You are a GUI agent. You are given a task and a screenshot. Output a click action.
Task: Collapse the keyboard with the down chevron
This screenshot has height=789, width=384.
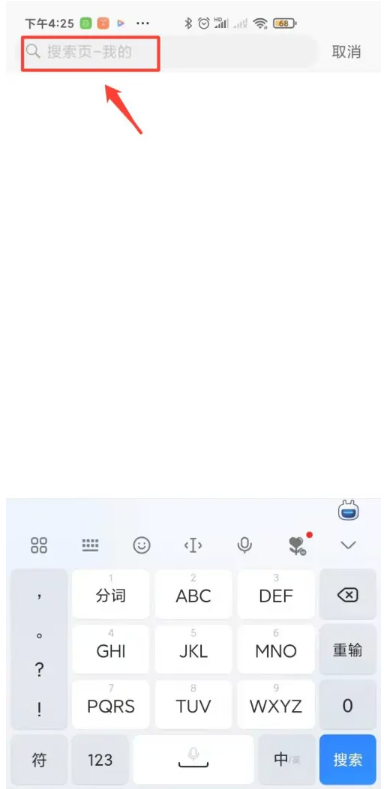(348, 545)
